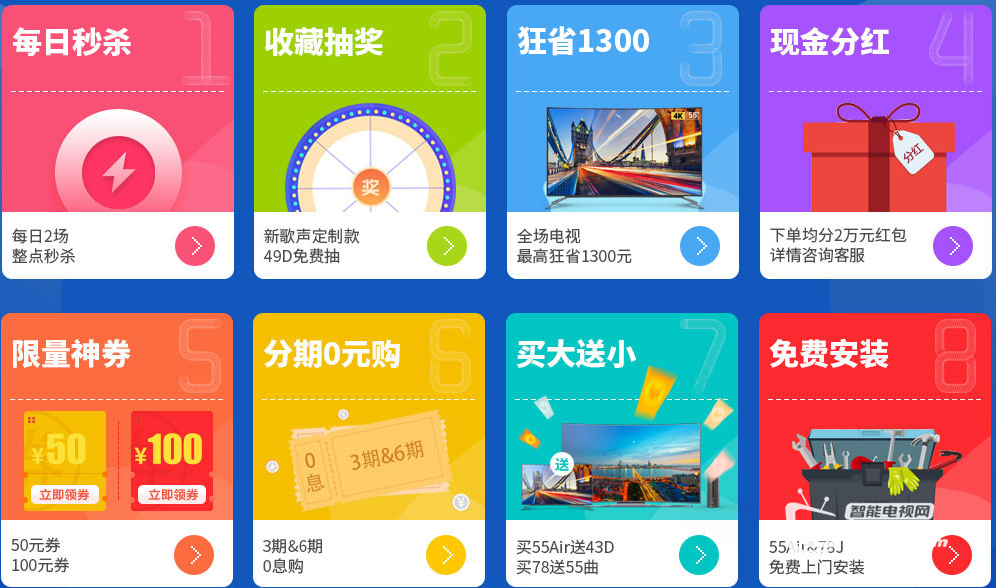Tap the arrow on 收藏抽奖 card
The width and height of the screenshot is (996, 588).
coord(447,246)
